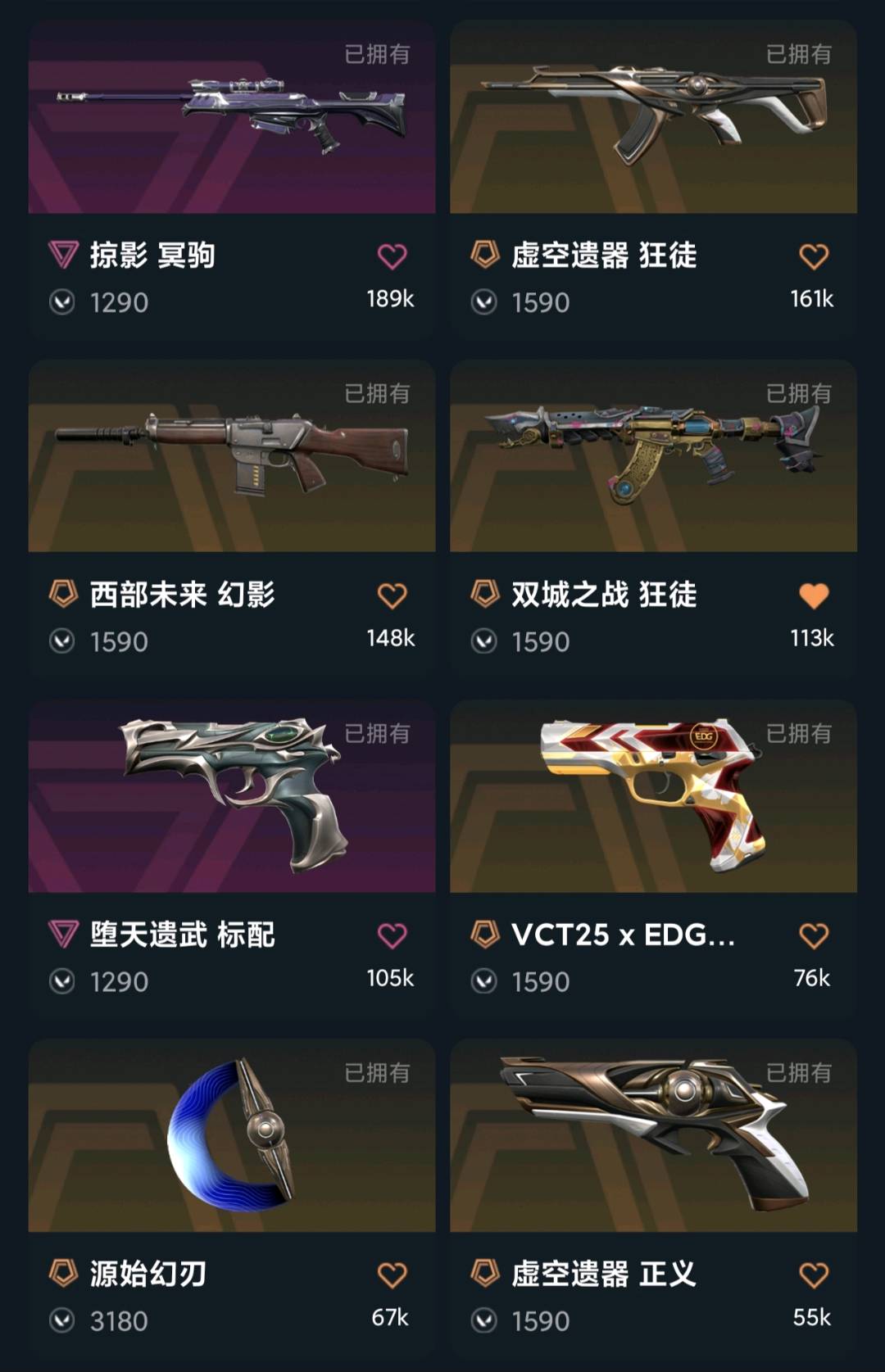
Task: Open the 西部未来 幻影 skin card
Action: coord(232,457)
